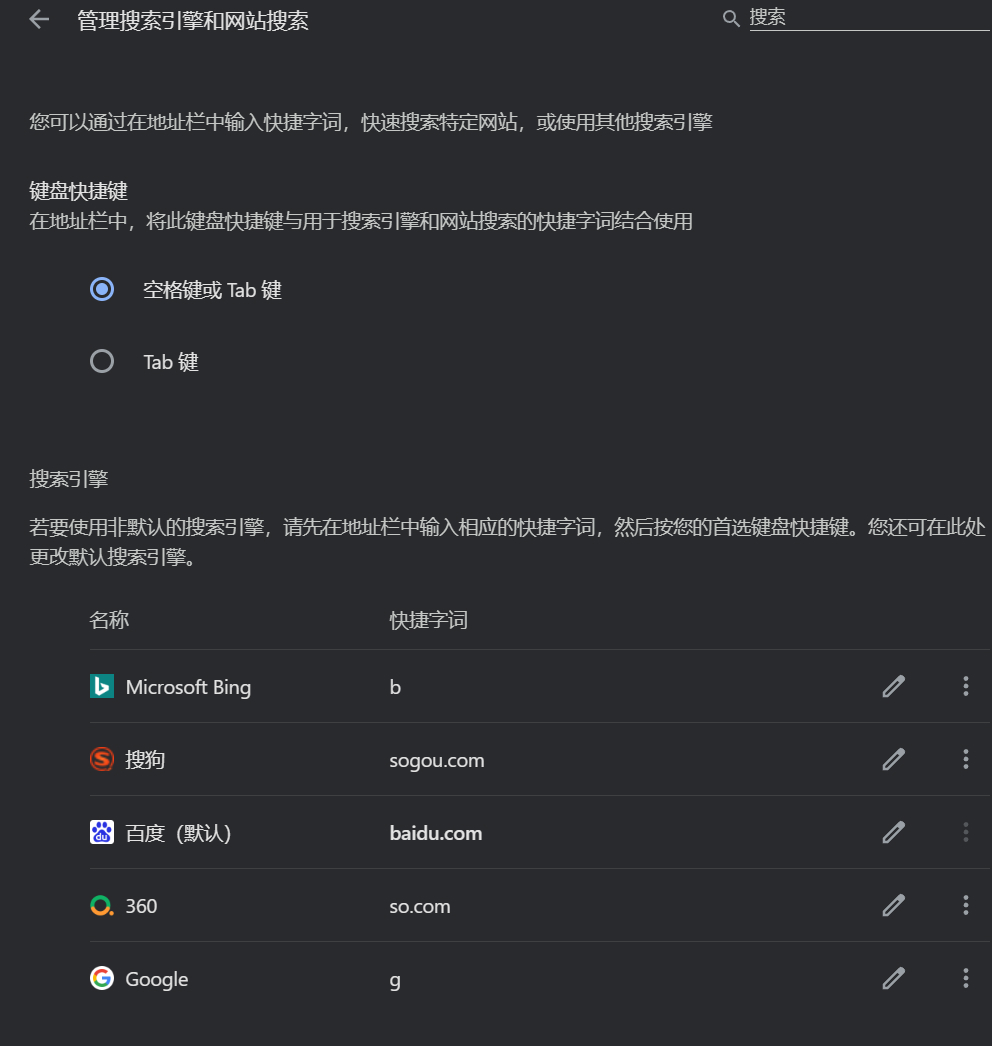Viewport: 992px width, 1046px height.
Task: Open more options for Microsoft Bing
Action: pyautogui.click(x=965, y=686)
